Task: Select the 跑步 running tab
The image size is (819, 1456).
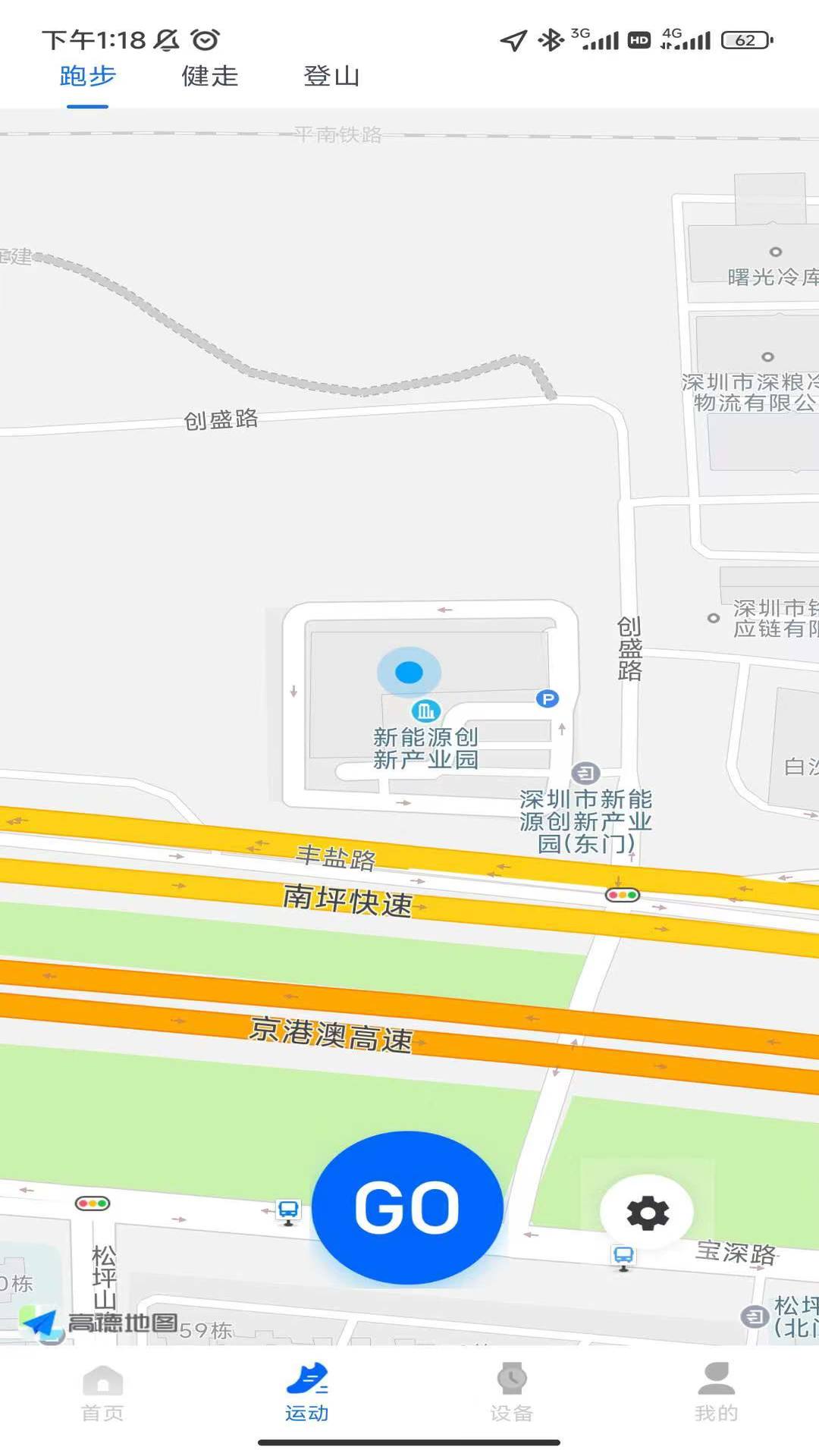Action: click(87, 76)
